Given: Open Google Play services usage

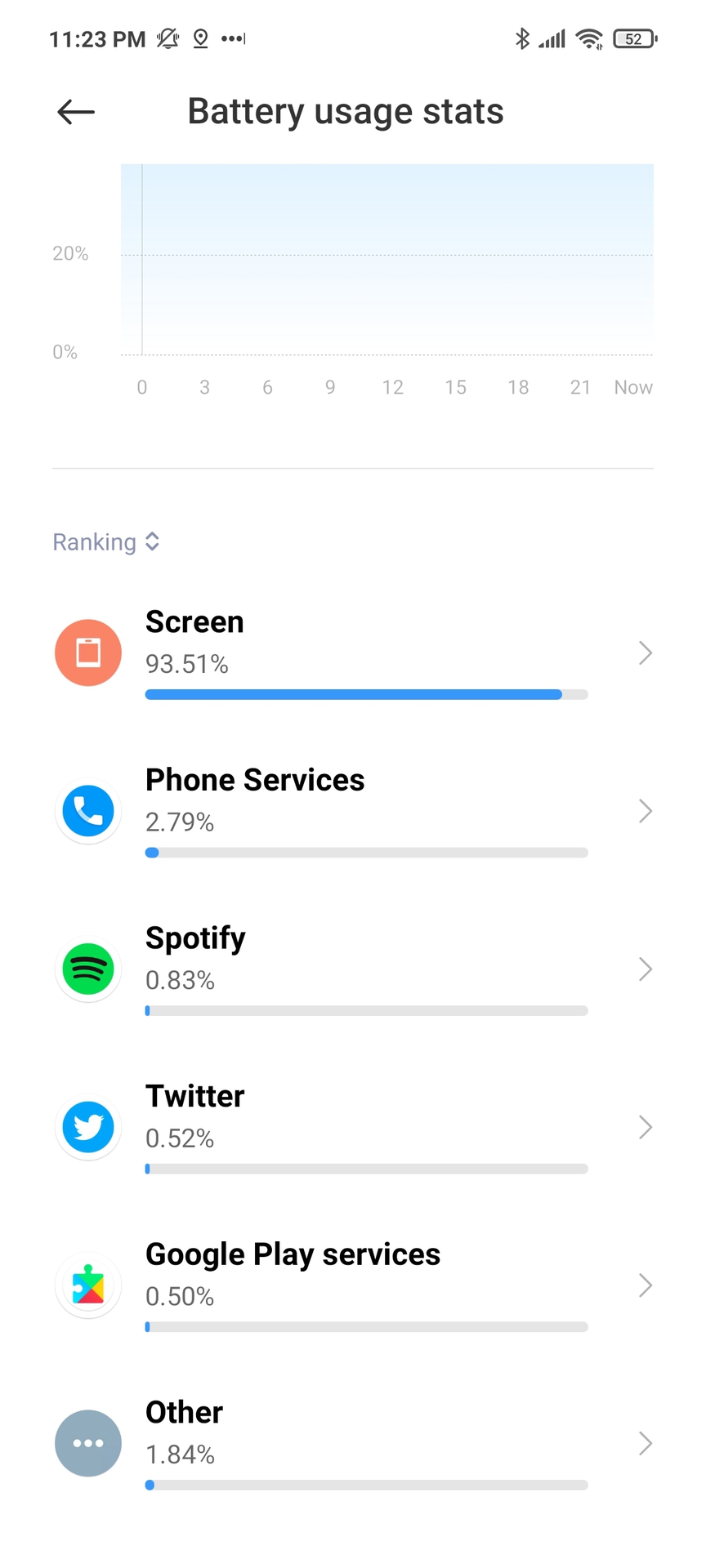Looking at the screenshot, I should click(353, 1285).
